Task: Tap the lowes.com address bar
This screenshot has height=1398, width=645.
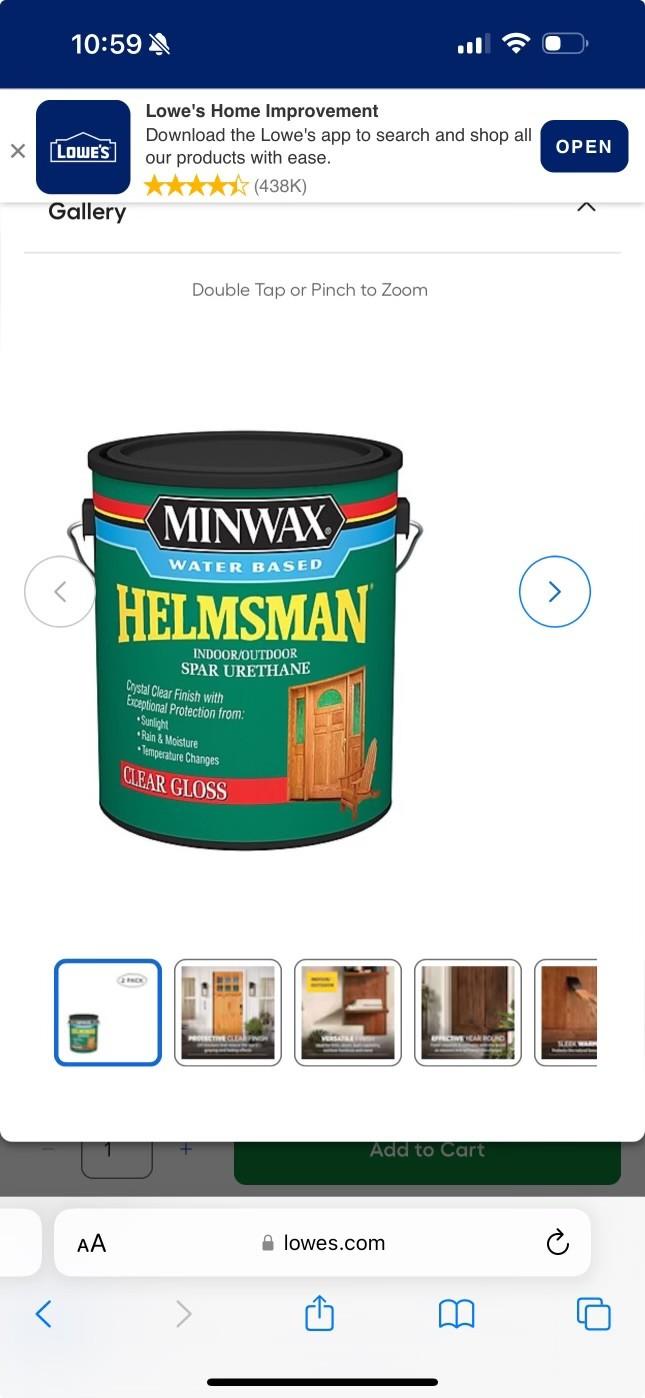Action: [323, 1243]
